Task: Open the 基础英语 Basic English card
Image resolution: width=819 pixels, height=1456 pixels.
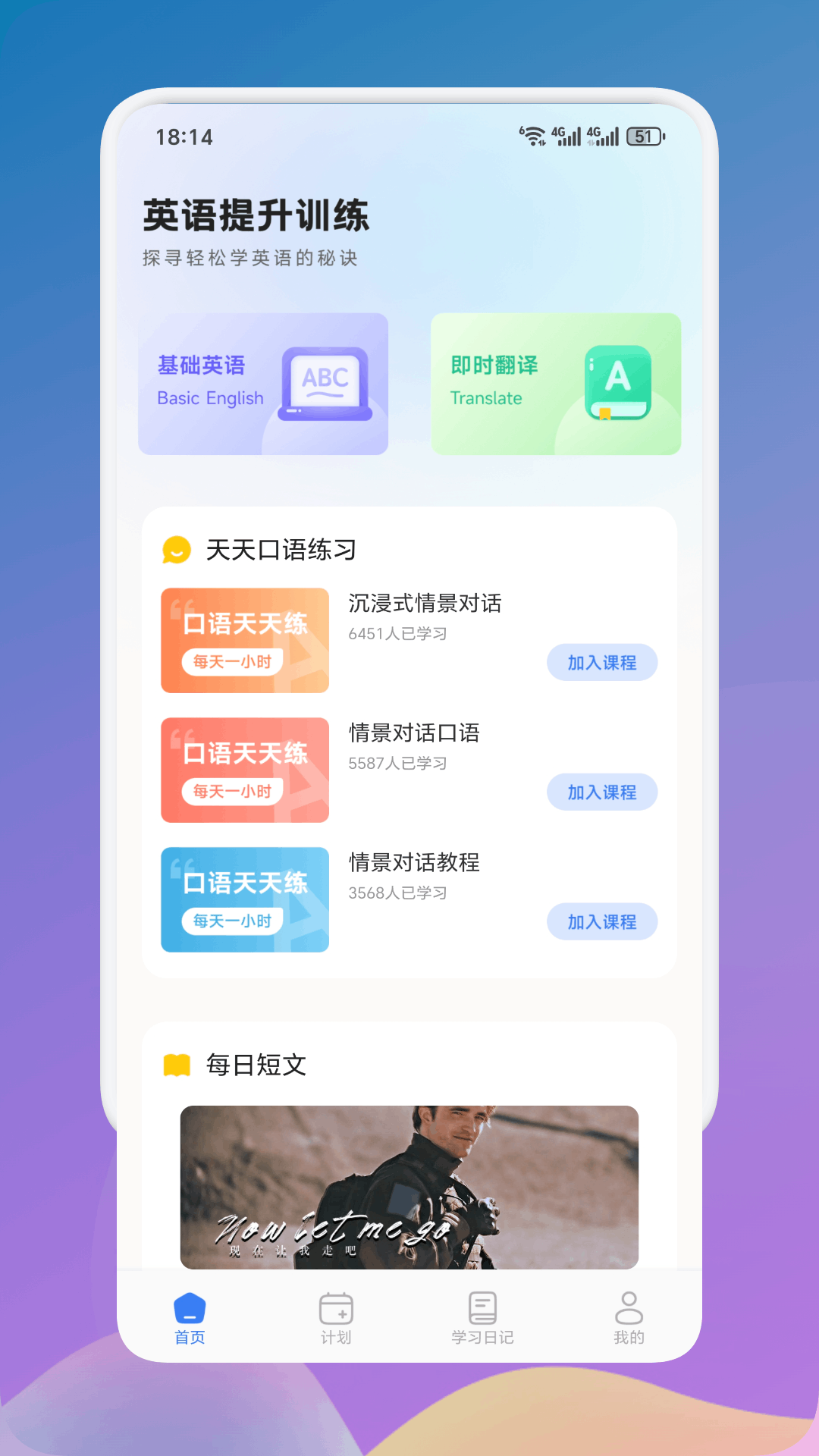Action: [x=262, y=384]
